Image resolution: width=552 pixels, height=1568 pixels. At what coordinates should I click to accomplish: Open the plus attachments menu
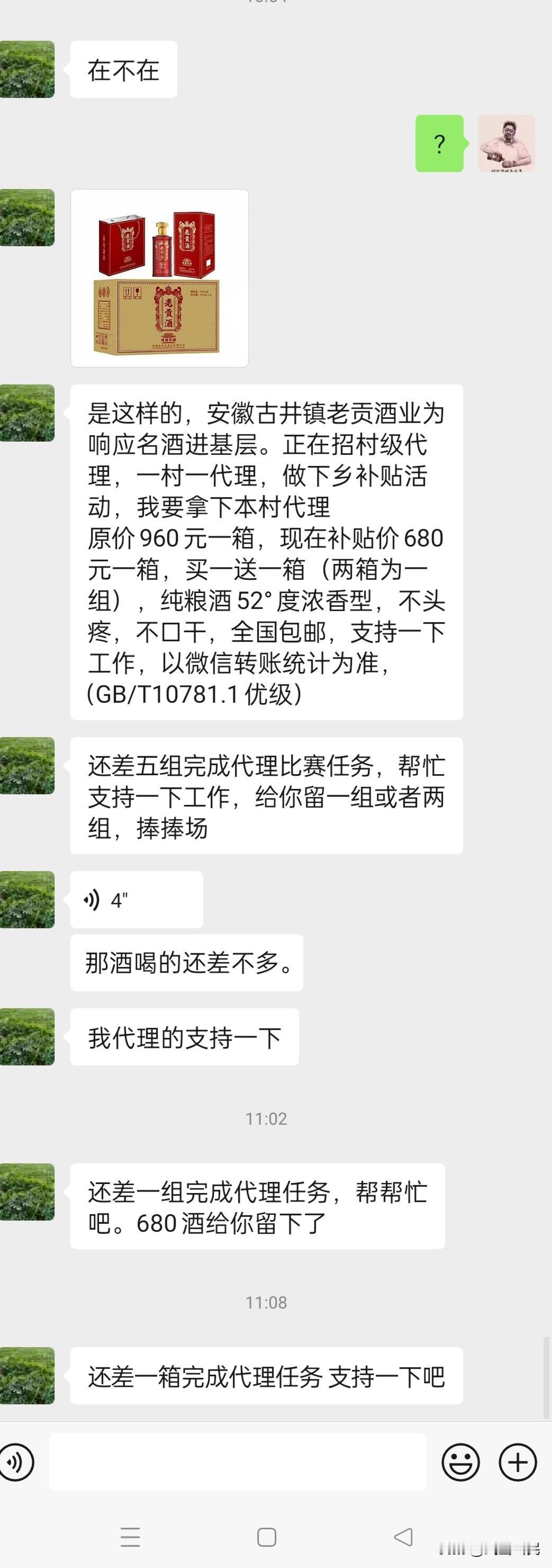[517, 1462]
